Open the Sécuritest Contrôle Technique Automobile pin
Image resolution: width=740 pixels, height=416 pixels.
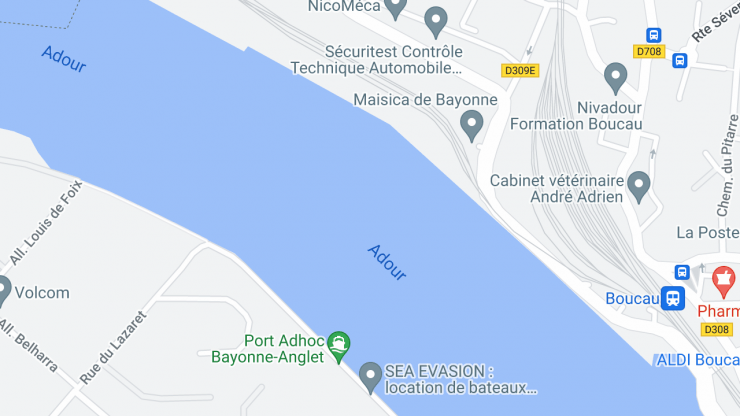point(435,20)
